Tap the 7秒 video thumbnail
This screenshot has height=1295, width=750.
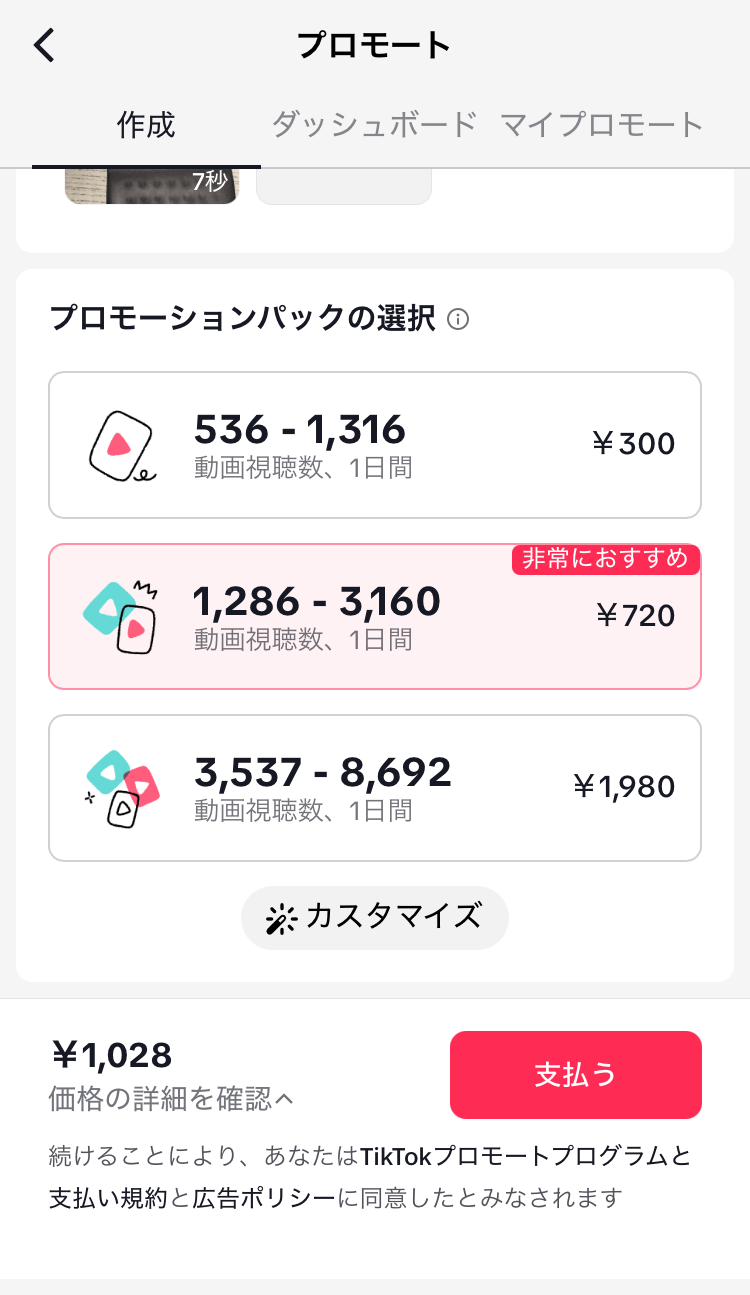coord(152,186)
